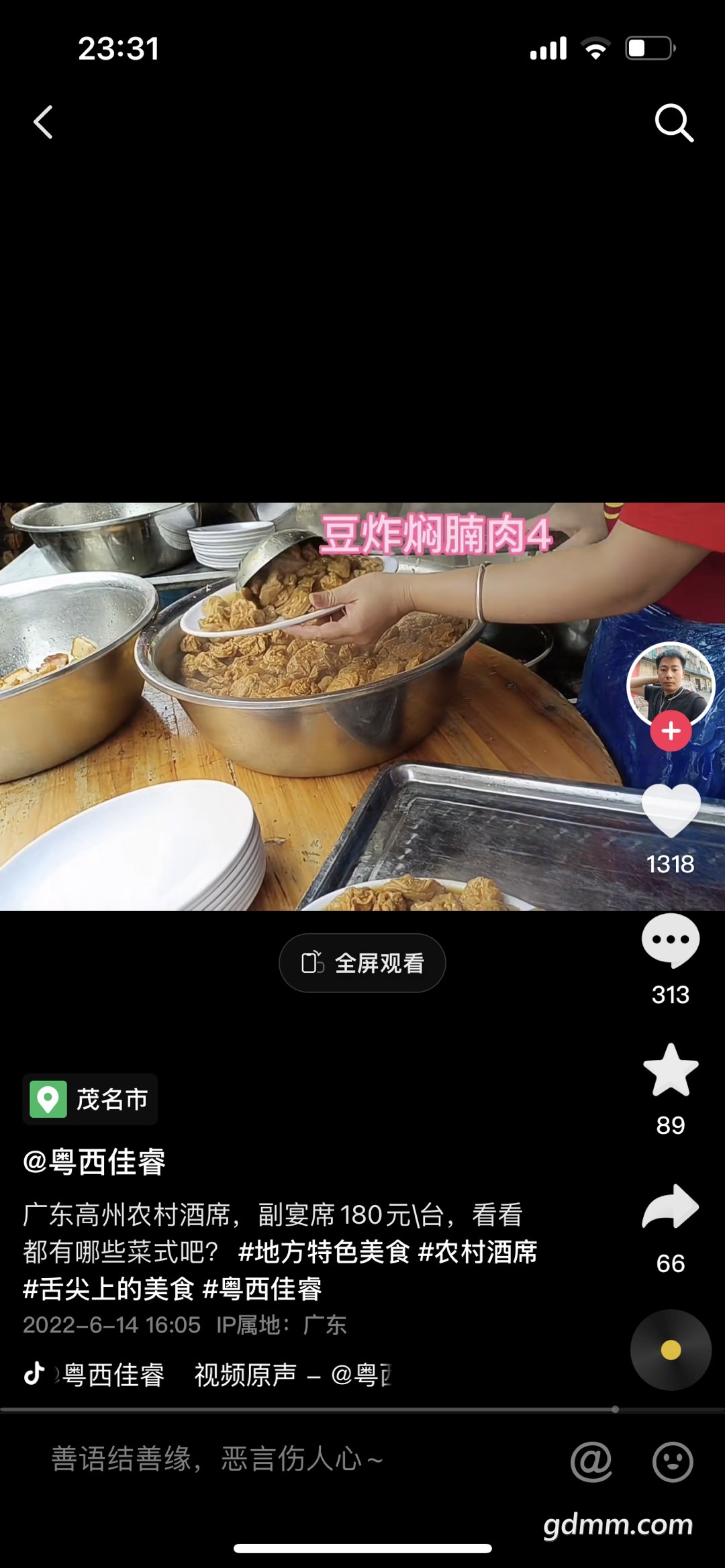725x1568 pixels.
Task: Share this video using the arrow
Action: pos(671,1208)
